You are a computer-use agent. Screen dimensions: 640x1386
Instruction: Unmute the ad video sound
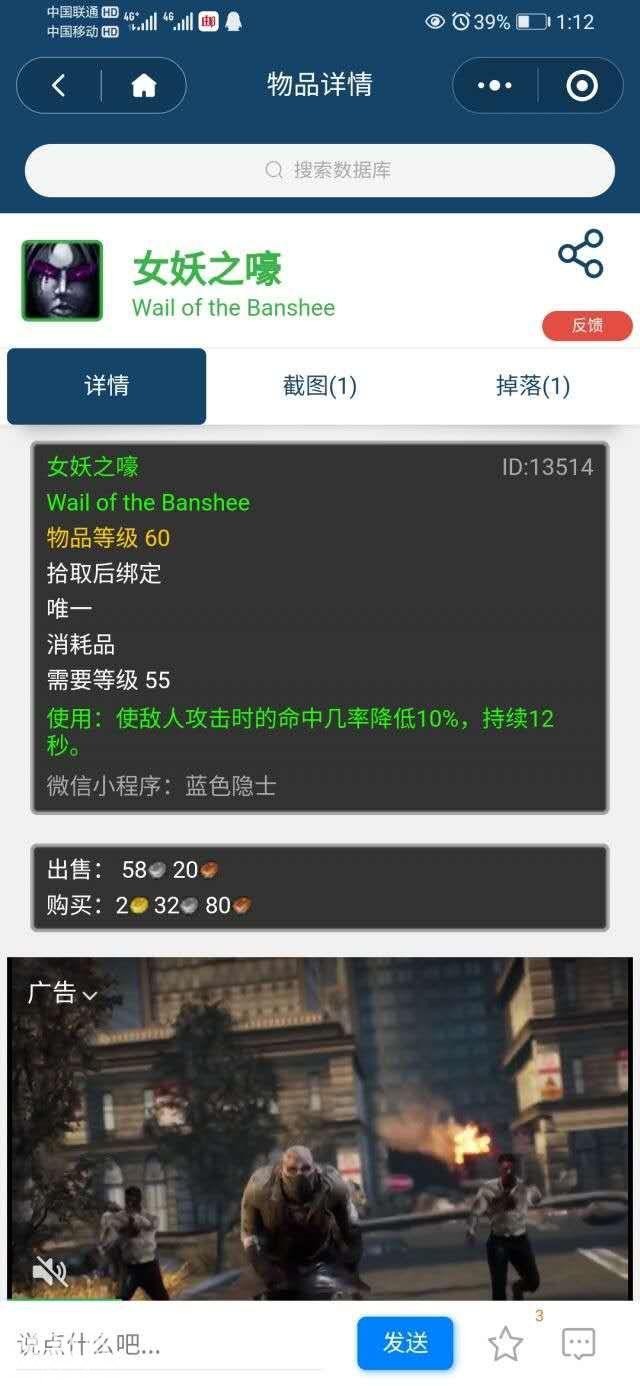coord(49,1271)
